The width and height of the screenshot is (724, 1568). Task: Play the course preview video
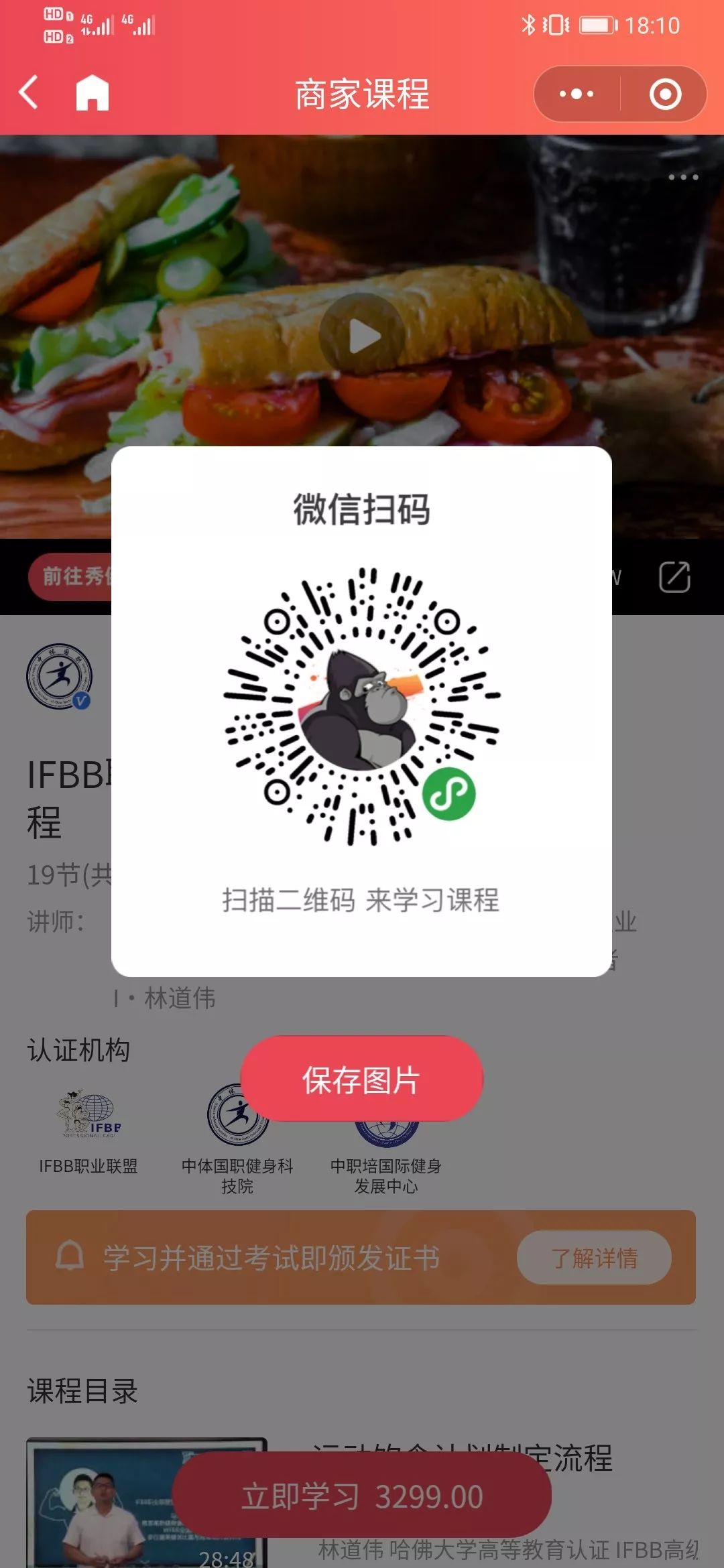pyautogui.click(x=362, y=336)
